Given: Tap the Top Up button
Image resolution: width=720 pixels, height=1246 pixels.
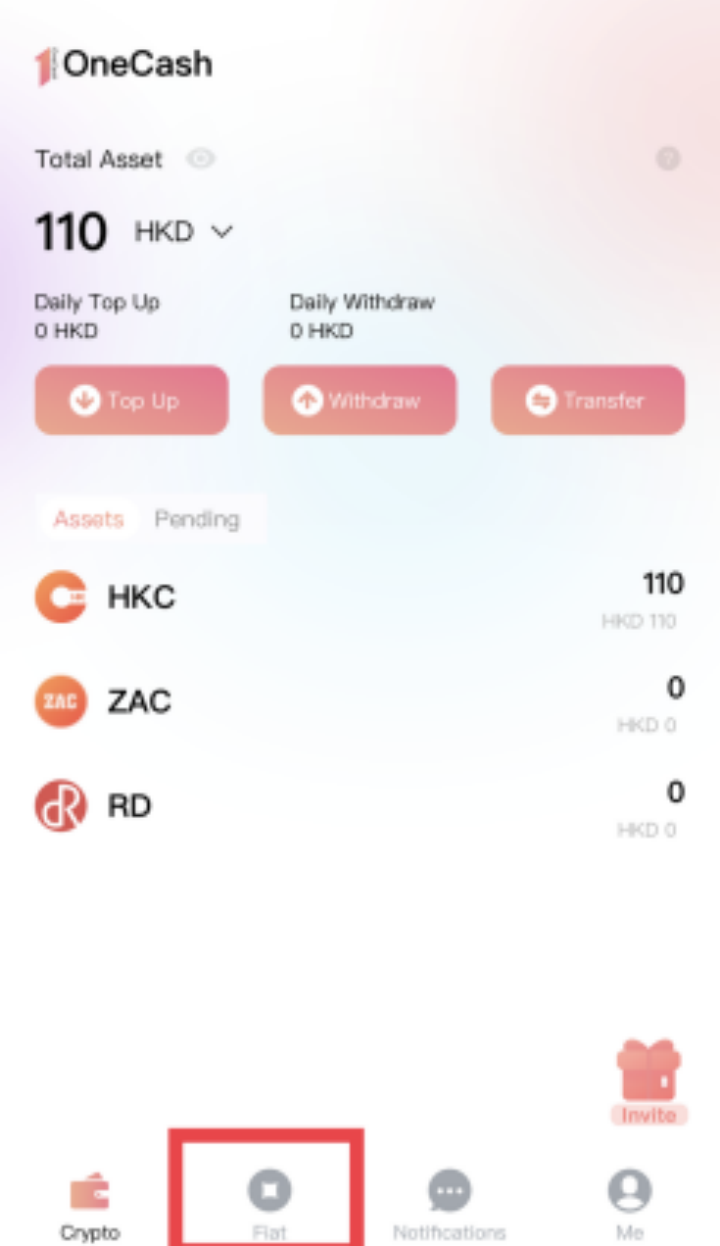Looking at the screenshot, I should [x=132, y=400].
